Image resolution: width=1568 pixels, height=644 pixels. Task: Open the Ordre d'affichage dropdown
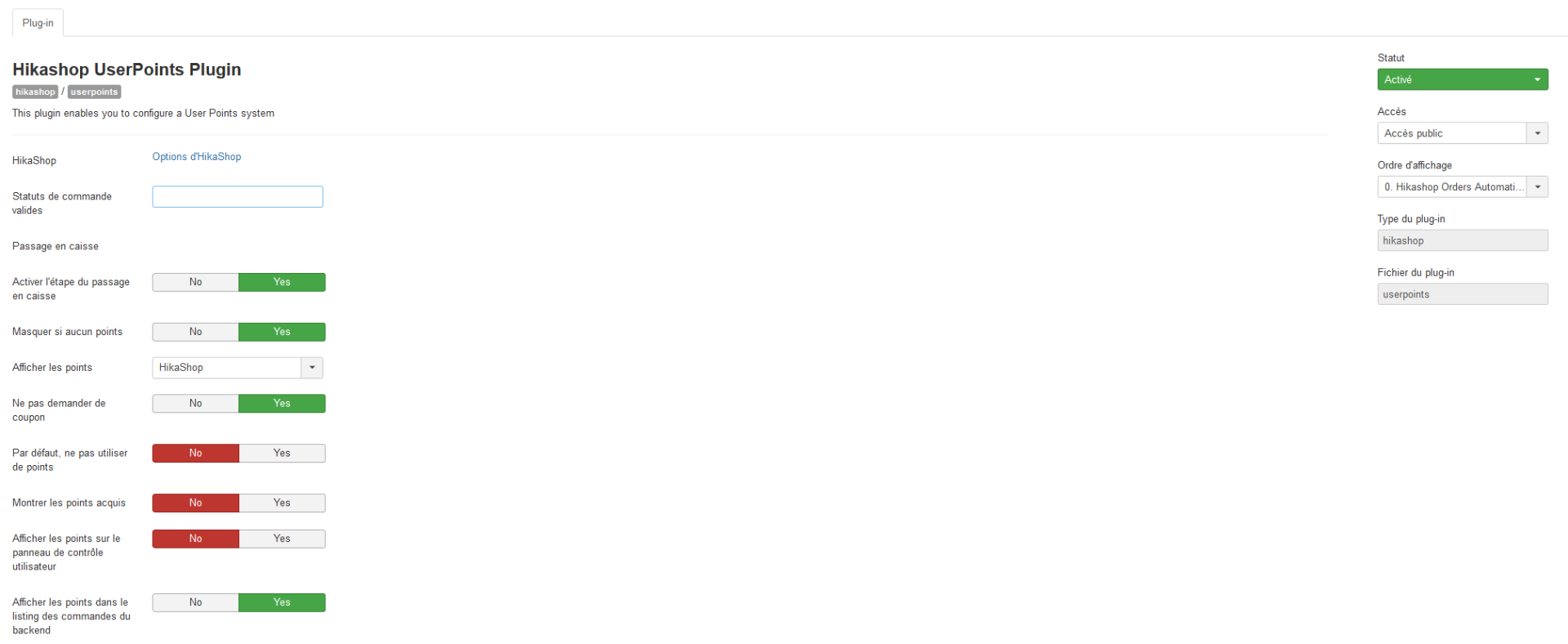click(1462, 187)
